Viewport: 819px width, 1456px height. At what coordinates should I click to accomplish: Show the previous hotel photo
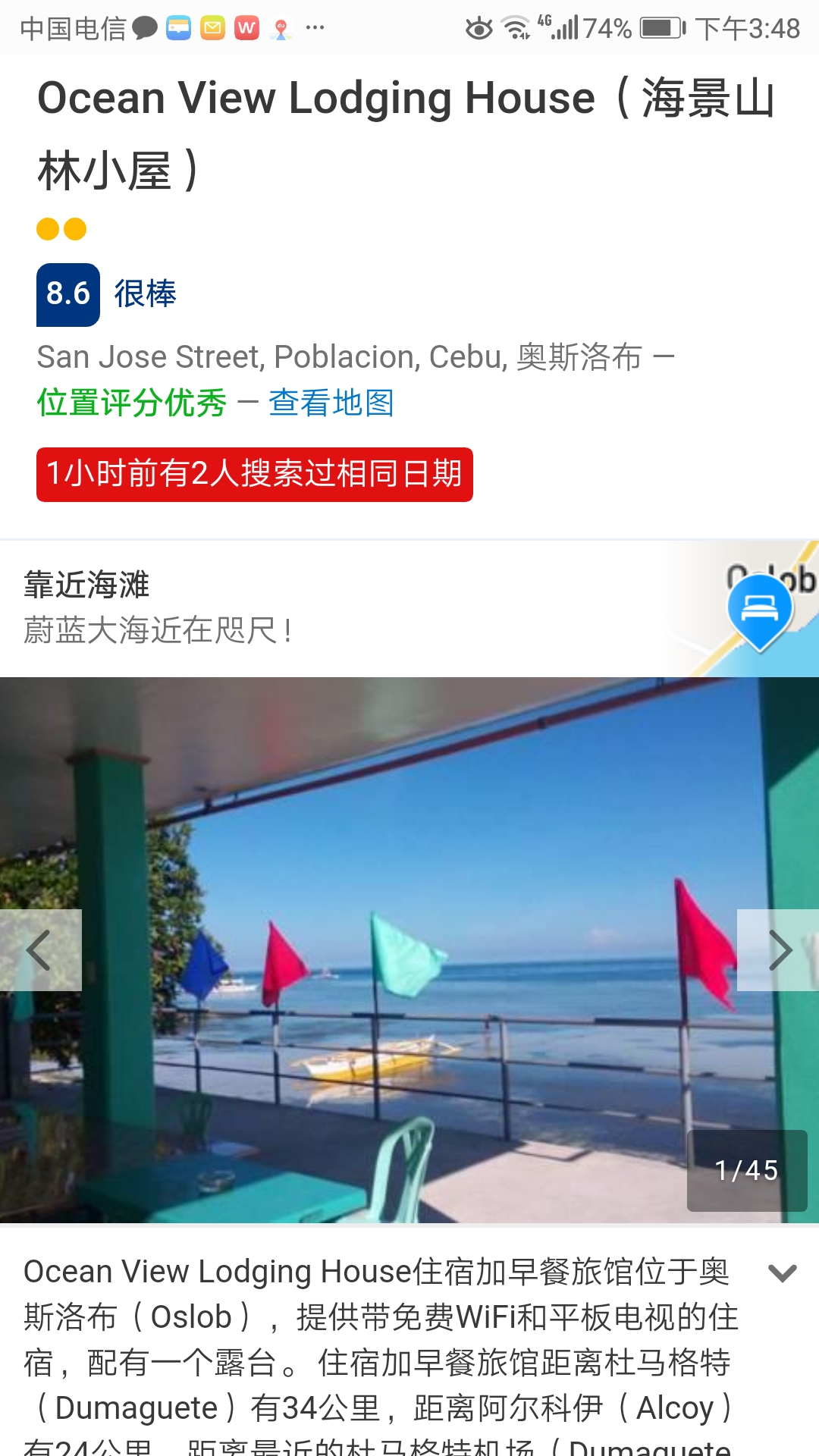[39, 950]
